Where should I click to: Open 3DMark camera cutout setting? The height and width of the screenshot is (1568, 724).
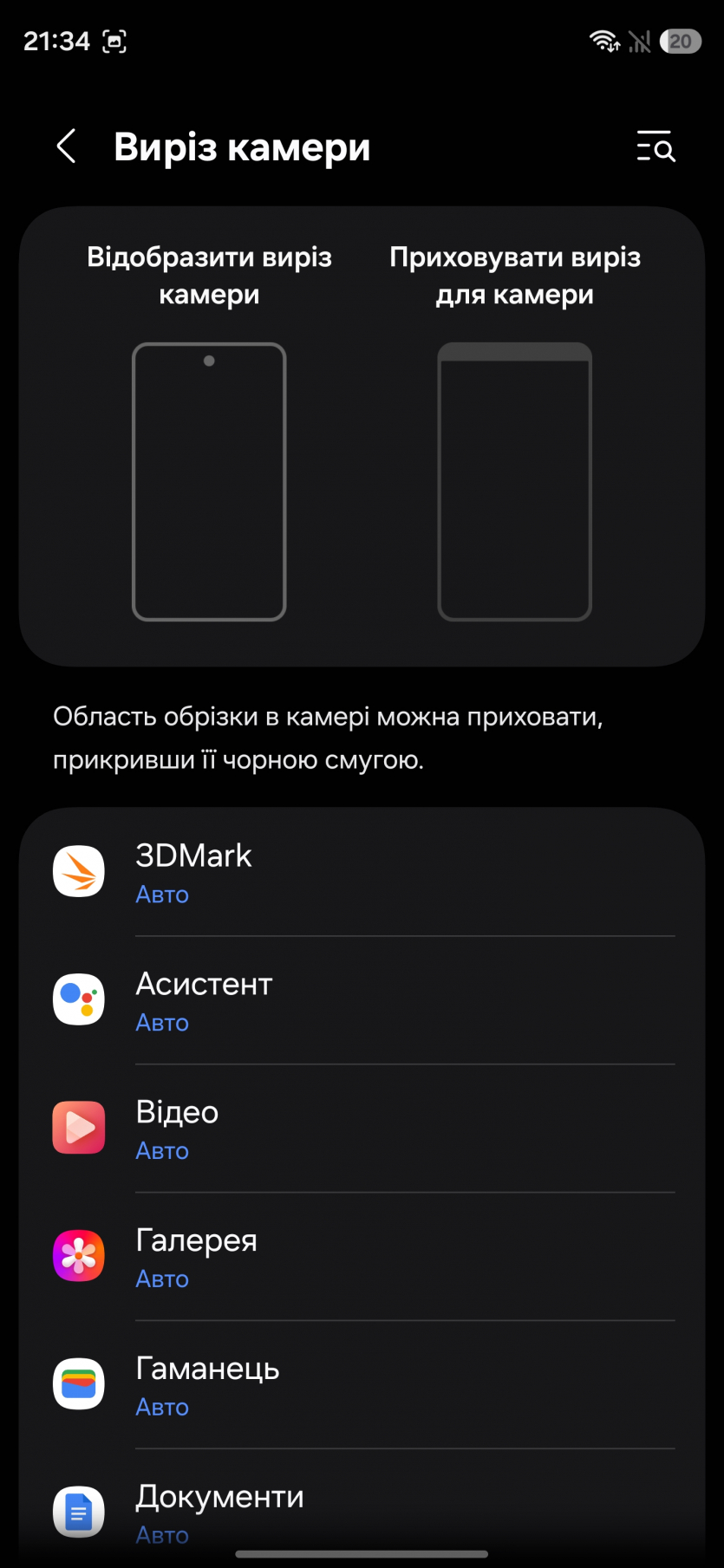point(362,872)
